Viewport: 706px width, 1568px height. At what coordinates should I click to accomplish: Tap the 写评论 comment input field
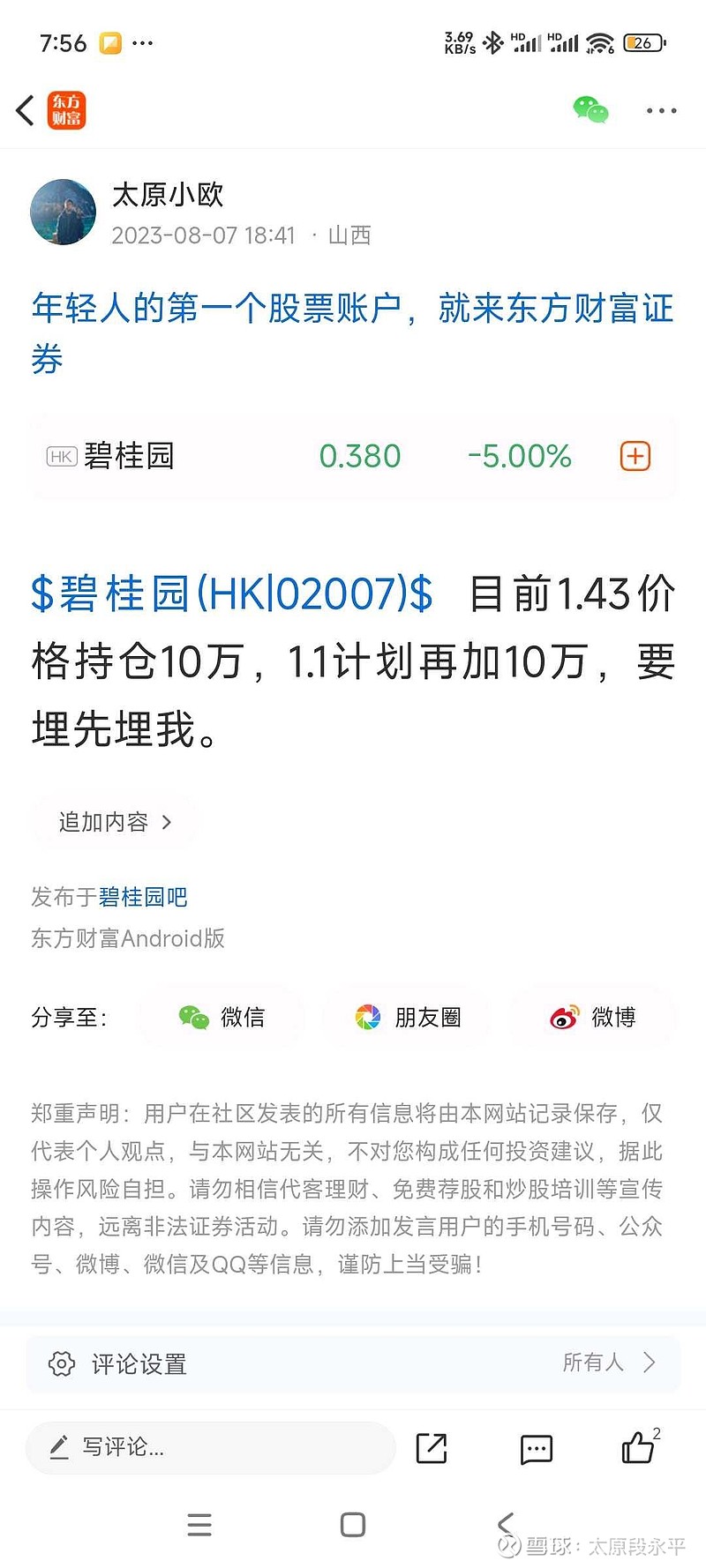[x=210, y=1447]
